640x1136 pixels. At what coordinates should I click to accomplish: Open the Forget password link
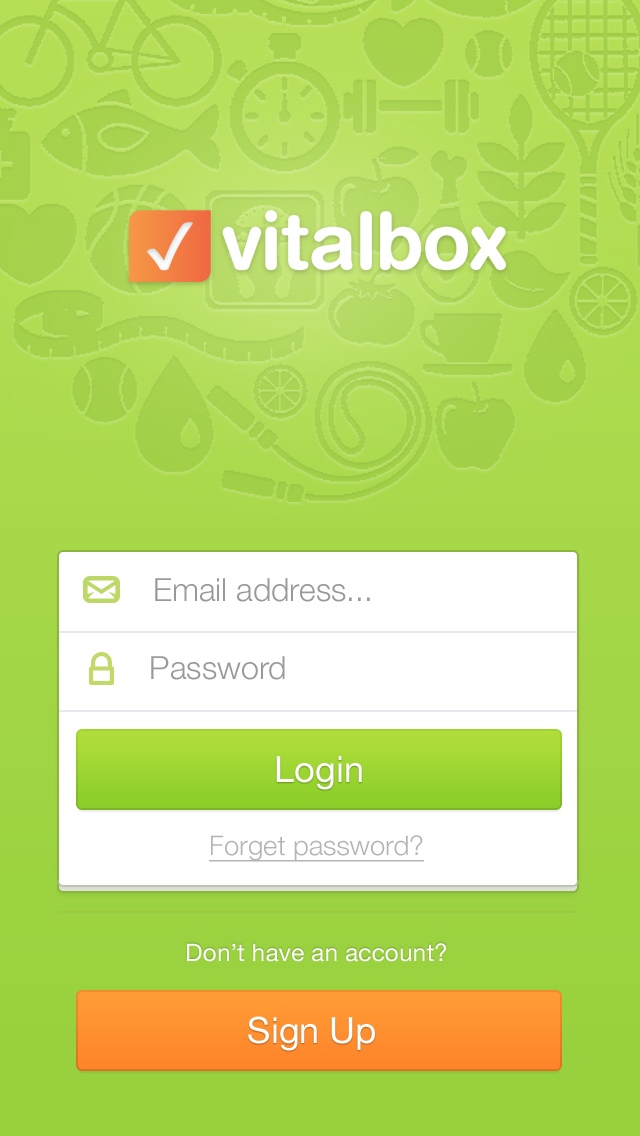(x=316, y=847)
